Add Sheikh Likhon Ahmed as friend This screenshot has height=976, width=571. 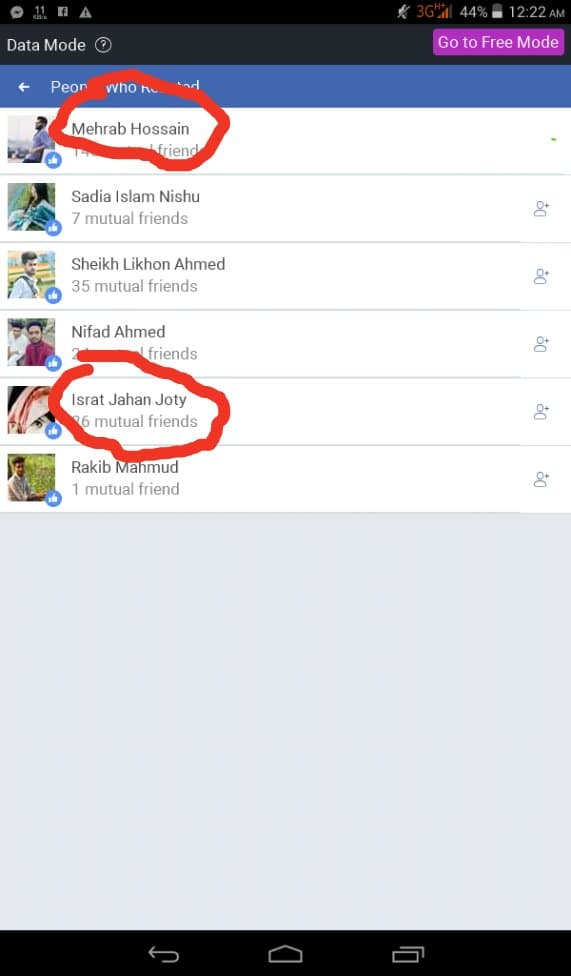coord(541,276)
